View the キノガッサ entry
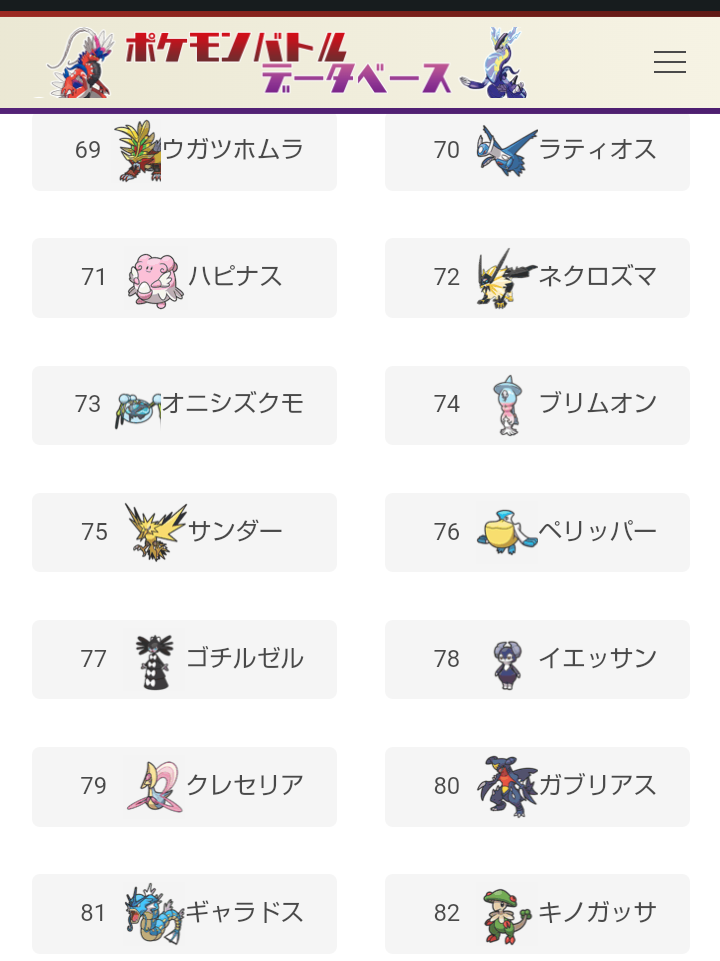Screen dimensions: 720x961 coord(537,913)
